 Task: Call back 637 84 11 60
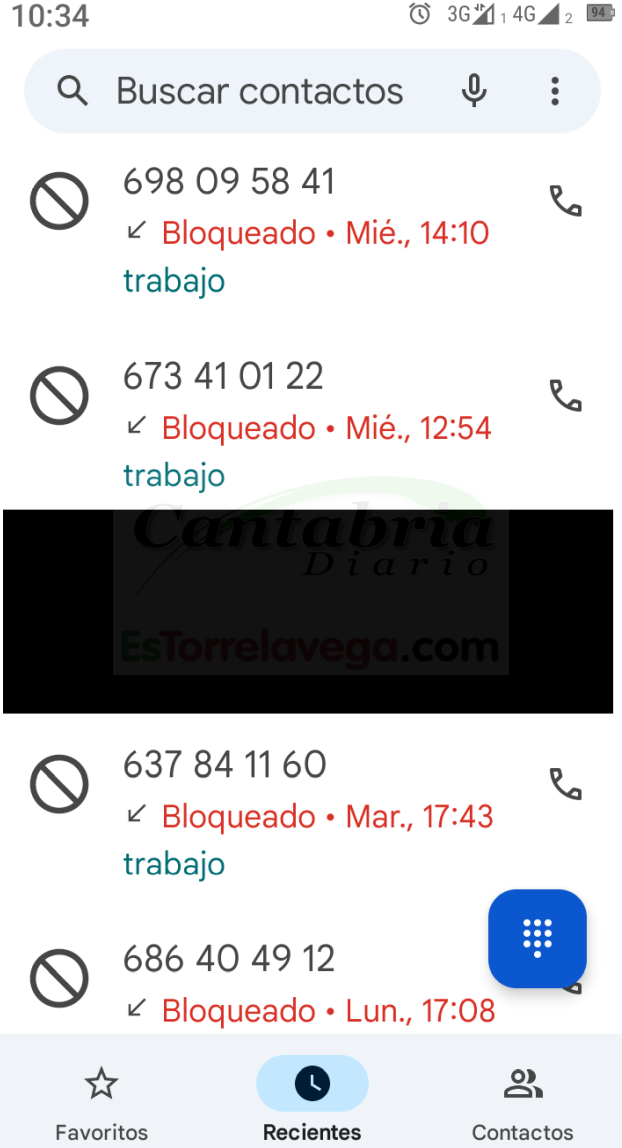pyautogui.click(x=566, y=784)
